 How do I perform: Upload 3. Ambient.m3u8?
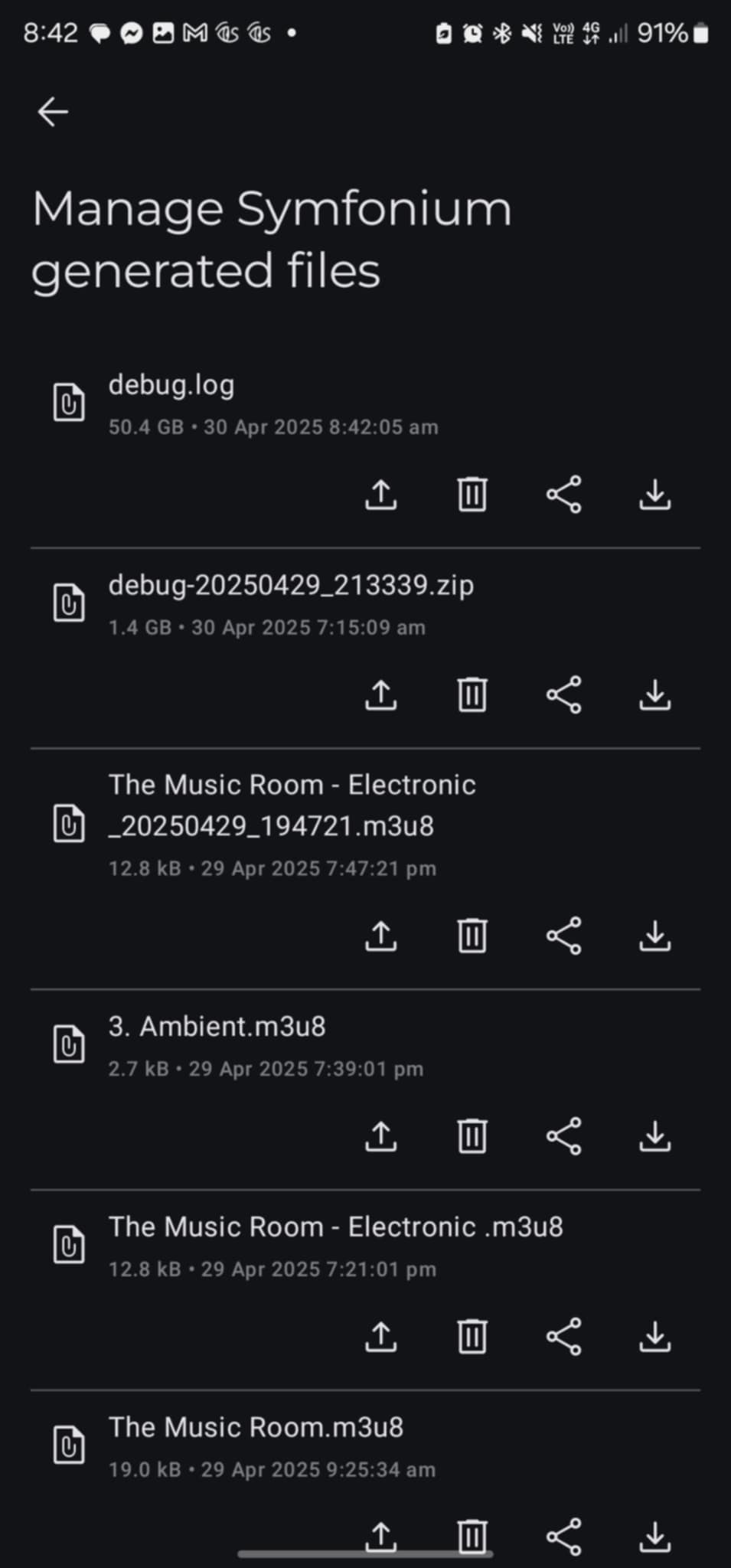(381, 1136)
